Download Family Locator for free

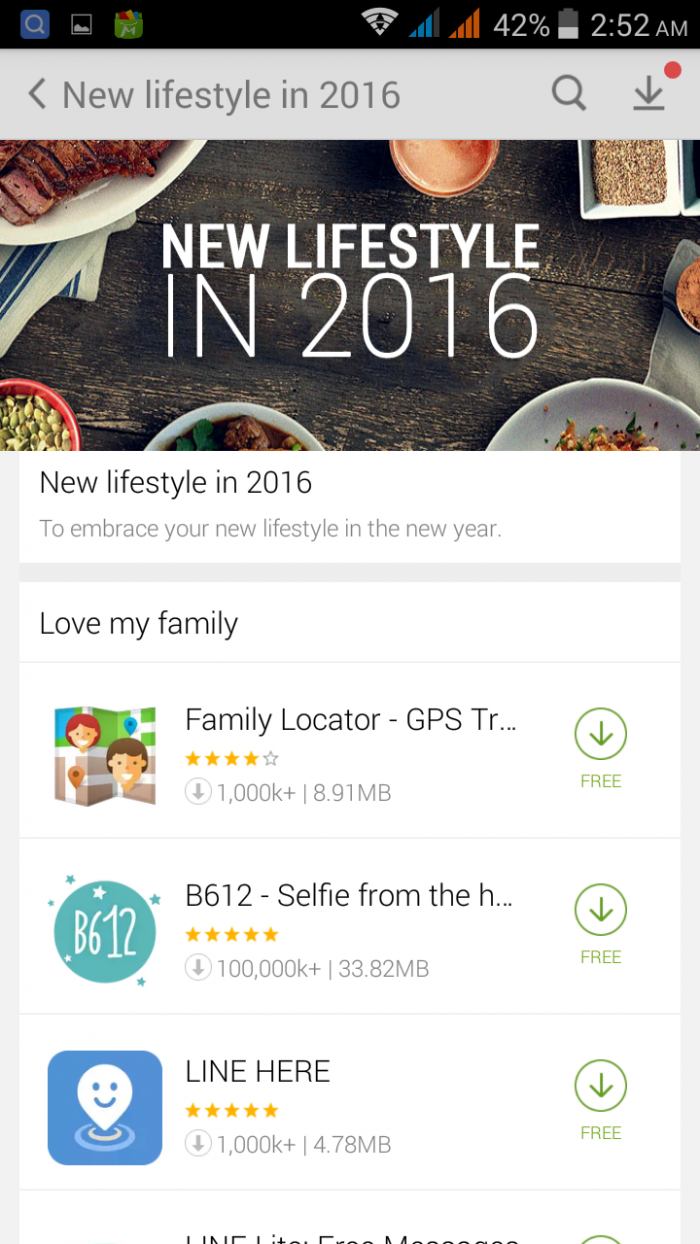coord(600,736)
